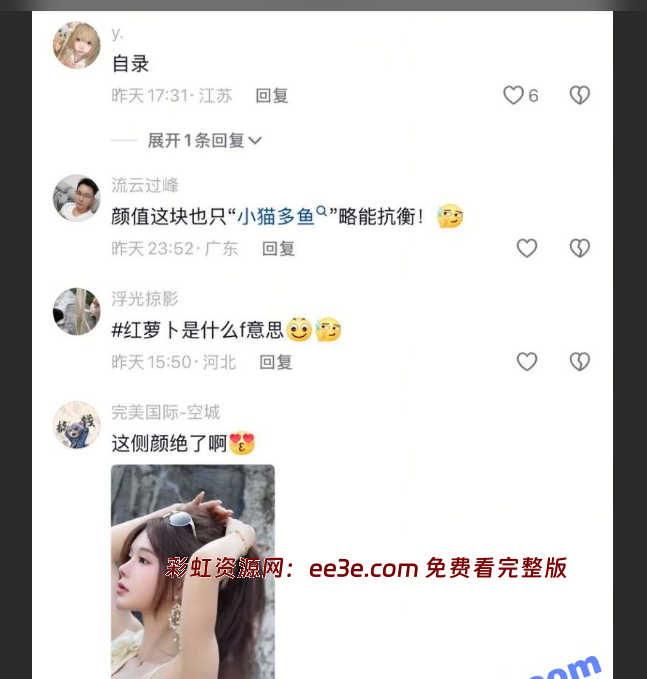
Task: Expand 展开1条回复 under y.'s comment
Action: pos(204,141)
